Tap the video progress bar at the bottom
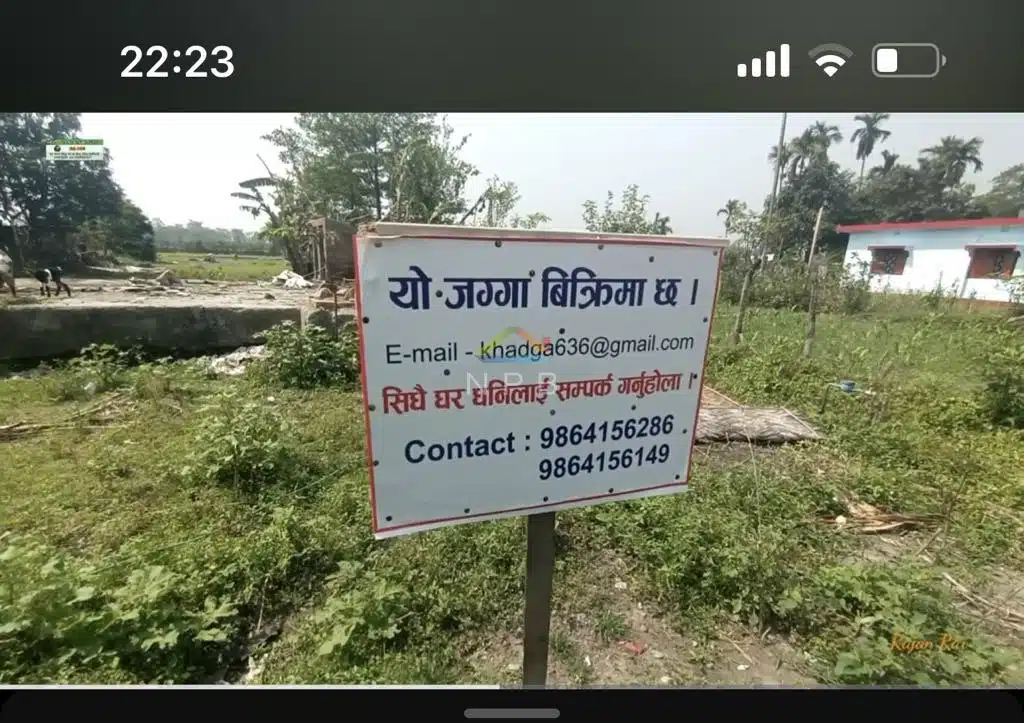This screenshot has height=723, width=1024. (512, 687)
